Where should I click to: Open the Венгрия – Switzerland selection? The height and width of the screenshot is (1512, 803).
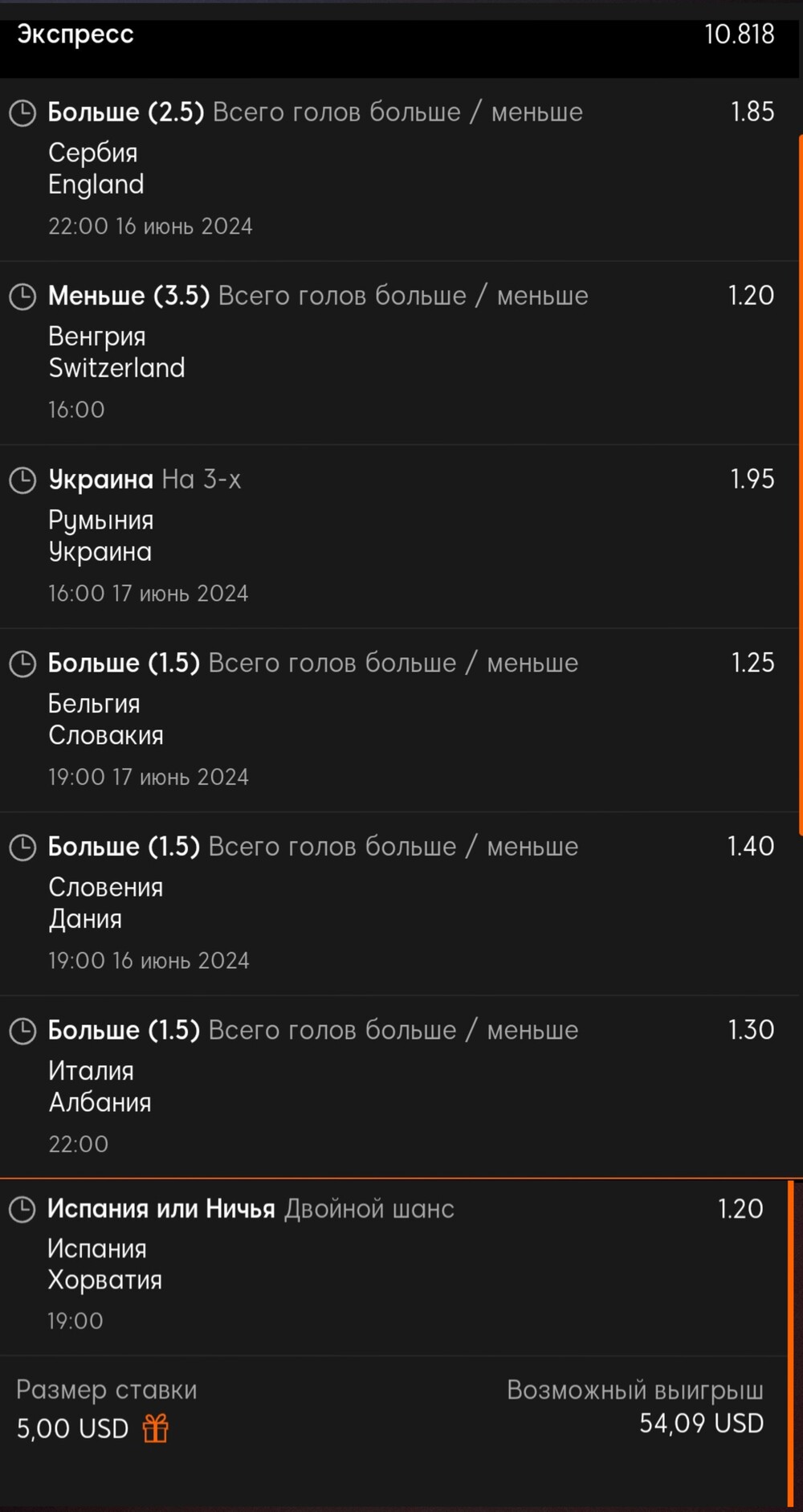click(399, 353)
